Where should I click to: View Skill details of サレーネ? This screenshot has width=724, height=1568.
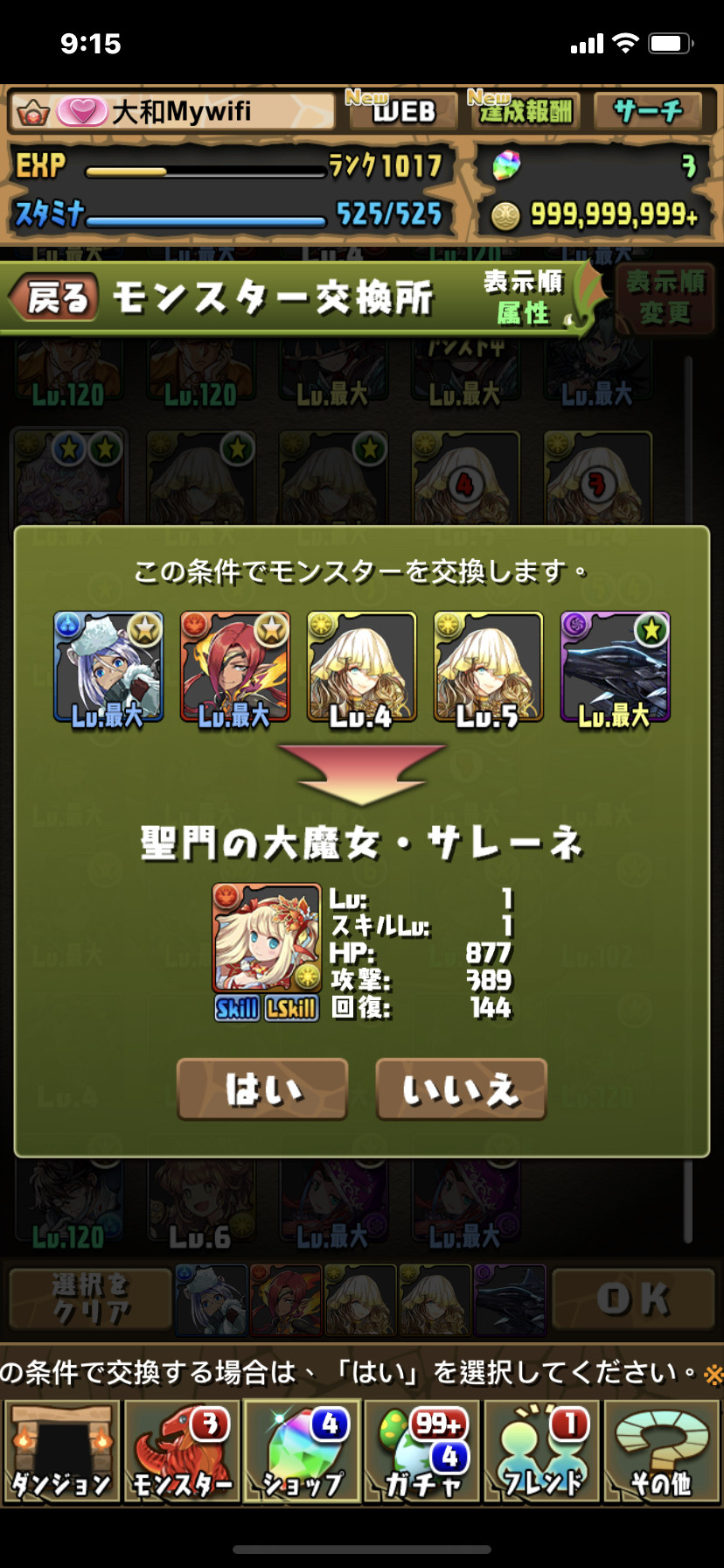[x=237, y=1008]
